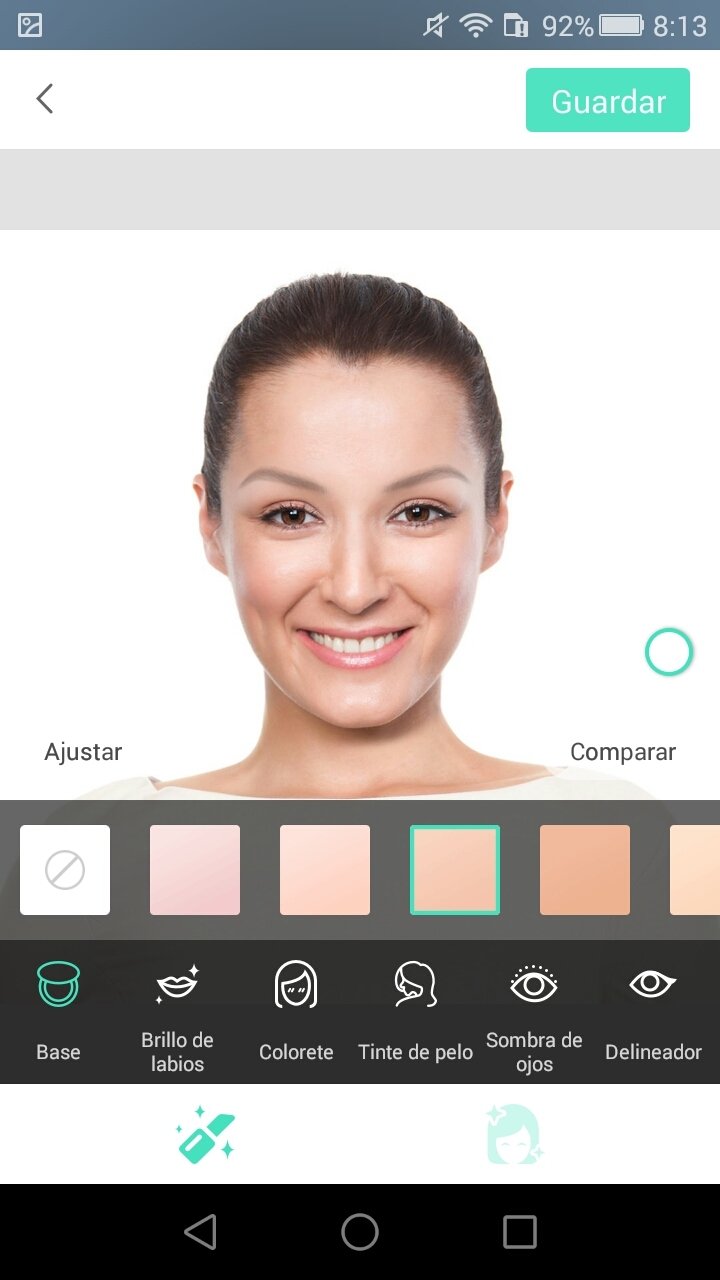
Task: Switch to the lipstick makeup tab
Action: 205,1135
